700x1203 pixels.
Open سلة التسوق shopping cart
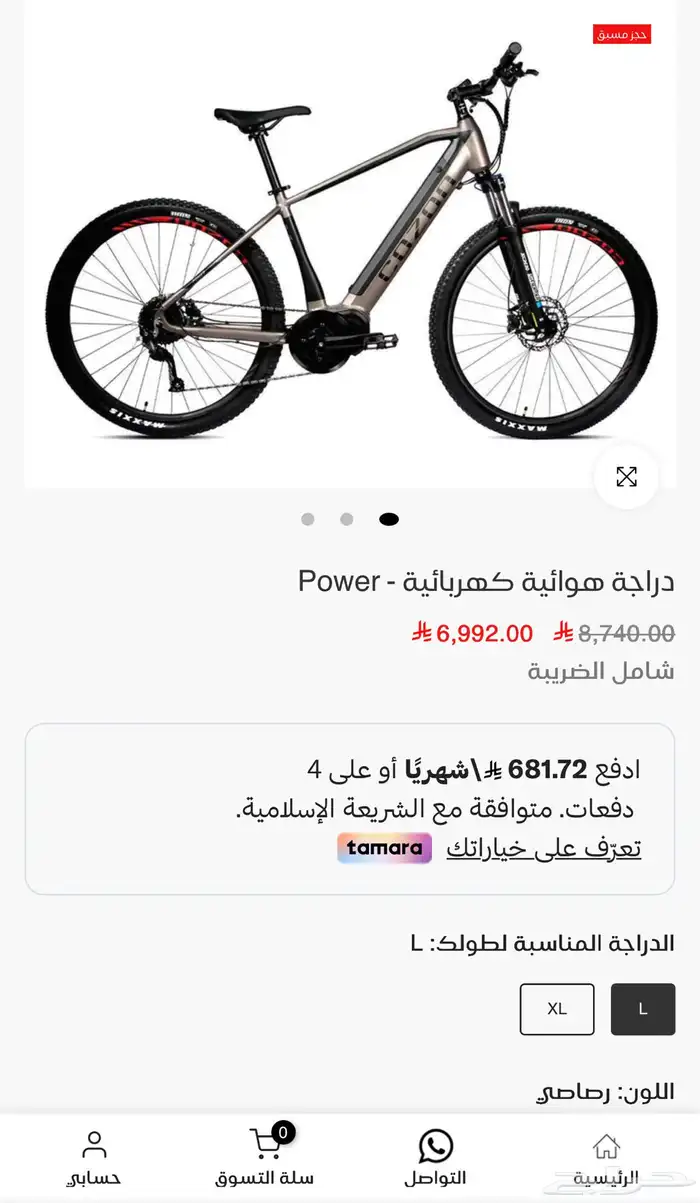click(264, 1159)
